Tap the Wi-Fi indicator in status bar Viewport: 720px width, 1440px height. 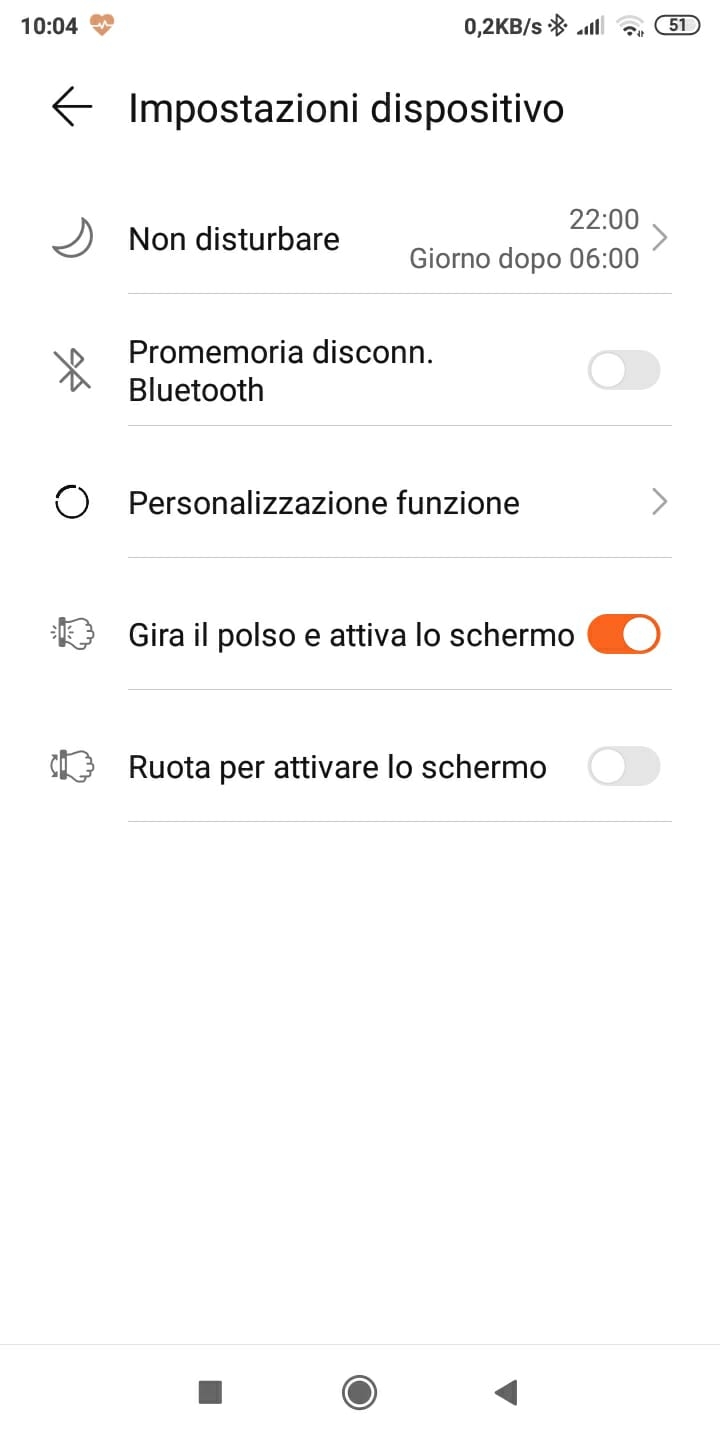point(631,26)
